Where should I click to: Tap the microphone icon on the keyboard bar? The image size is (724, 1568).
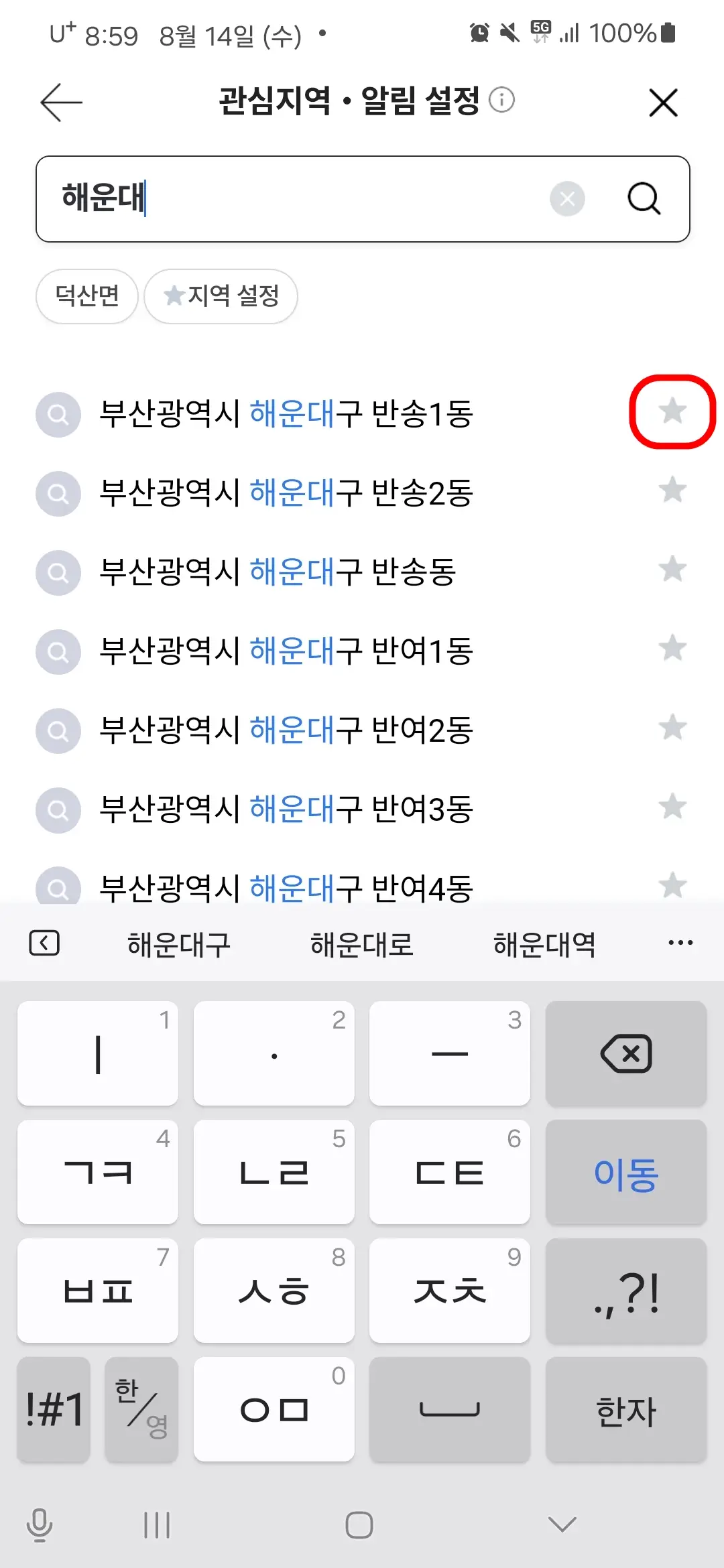pyautogui.click(x=40, y=1526)
